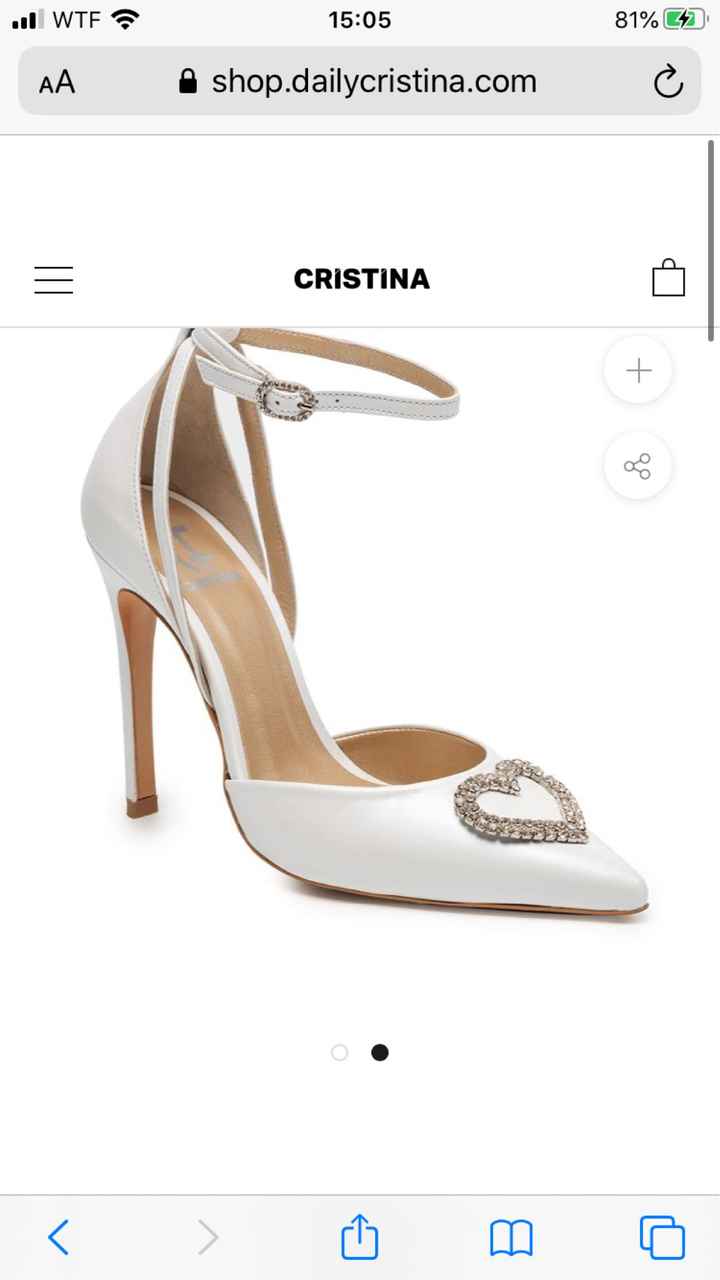Open the Safari bookmarks panel
The height and width of the screenshot is (1280, 720).
pos(510,1237)
